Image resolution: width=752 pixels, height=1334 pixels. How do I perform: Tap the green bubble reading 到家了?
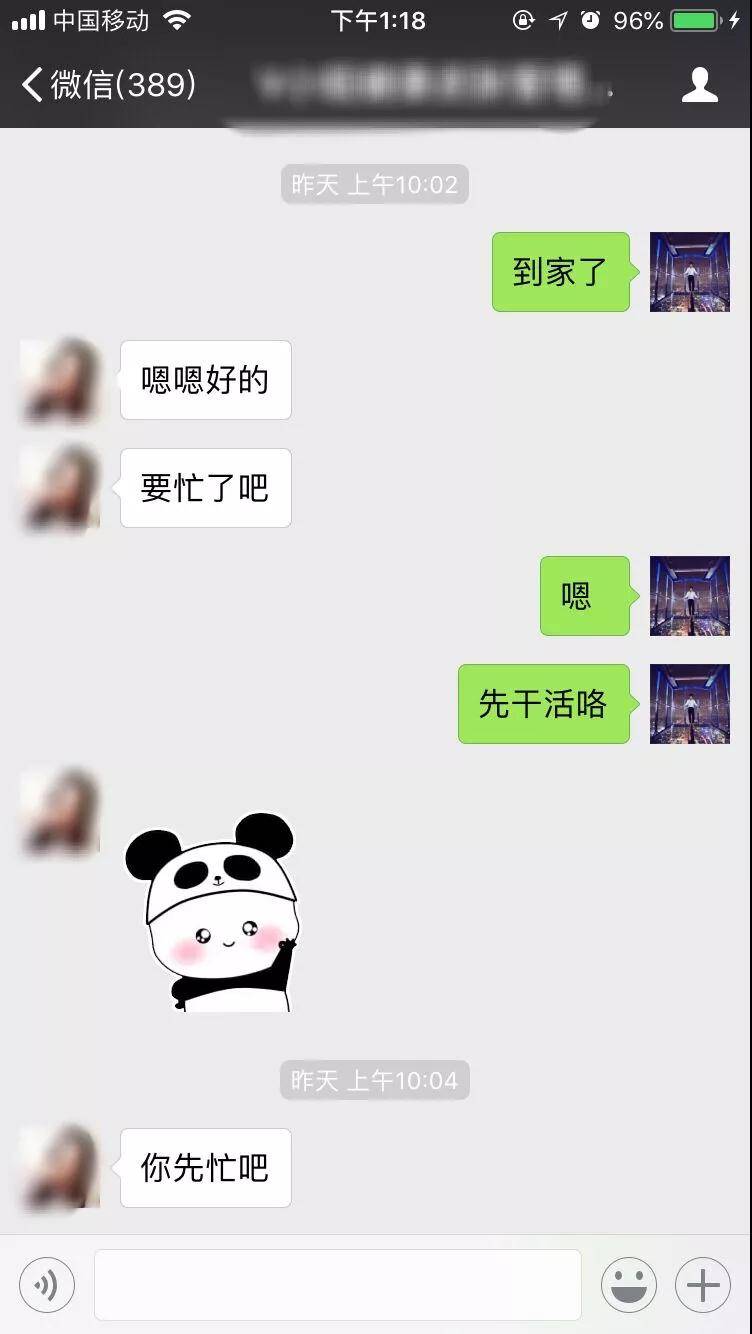click(x=560, y=271)
